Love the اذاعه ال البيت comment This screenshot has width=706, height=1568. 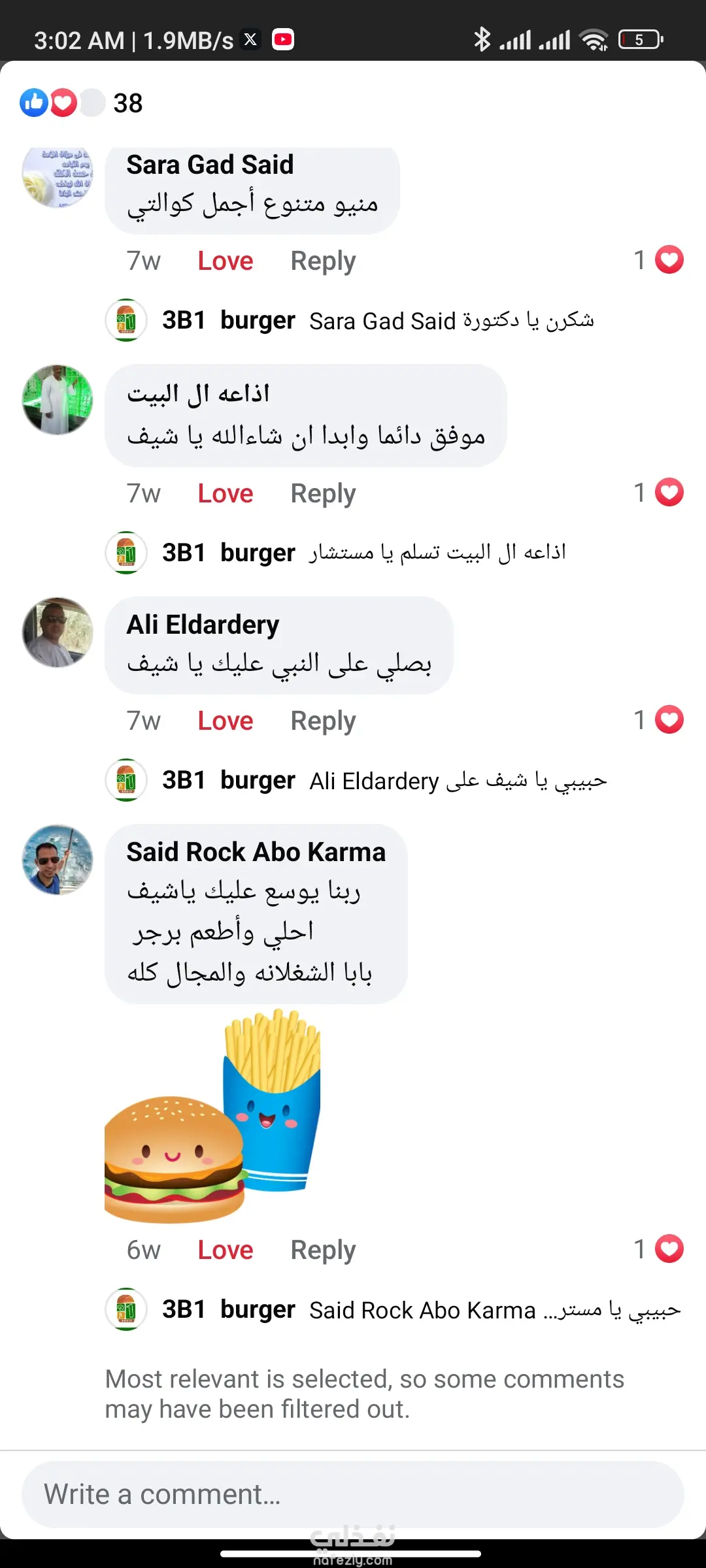pos(225,494)
